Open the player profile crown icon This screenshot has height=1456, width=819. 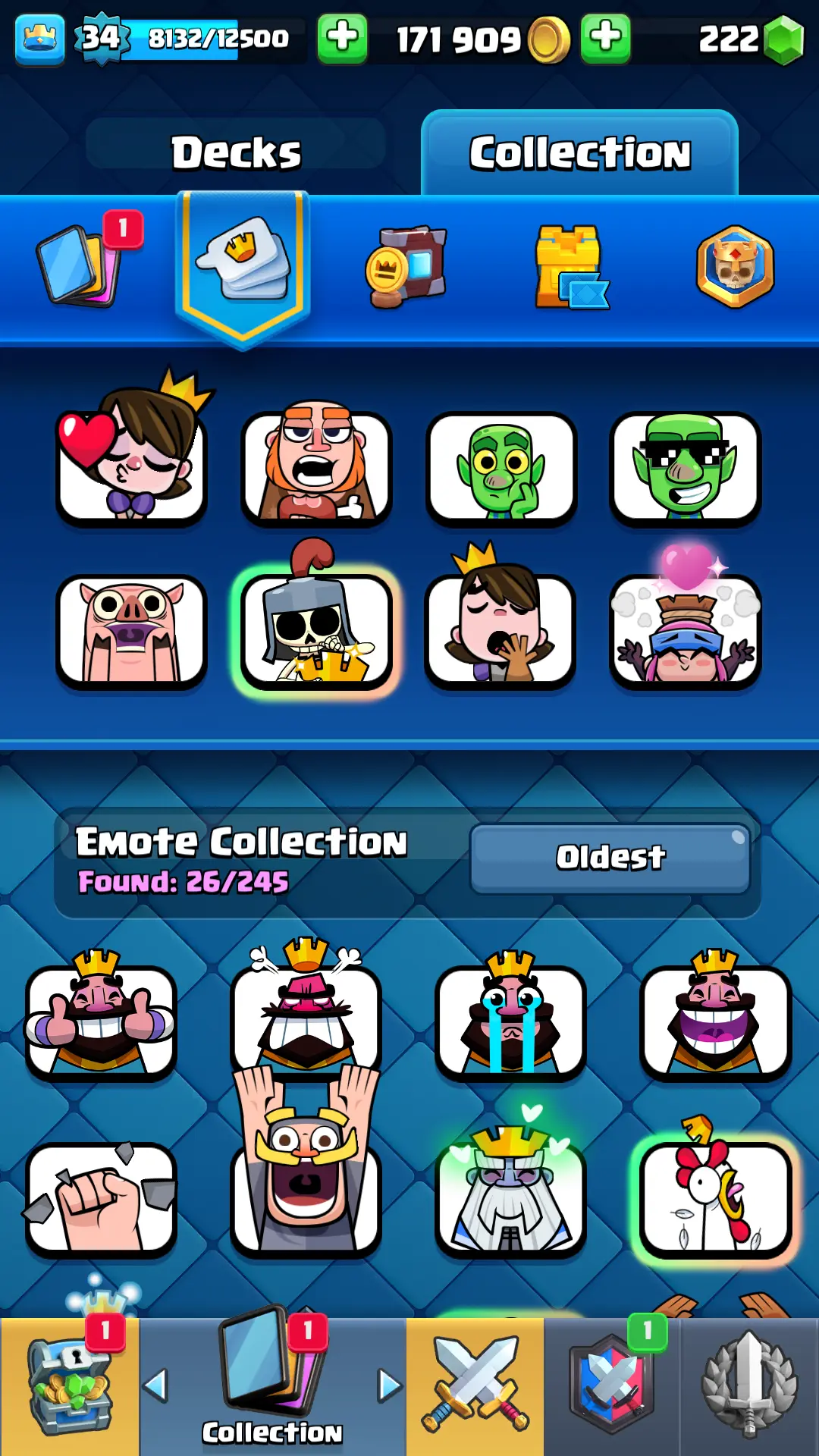coord(39,39)
